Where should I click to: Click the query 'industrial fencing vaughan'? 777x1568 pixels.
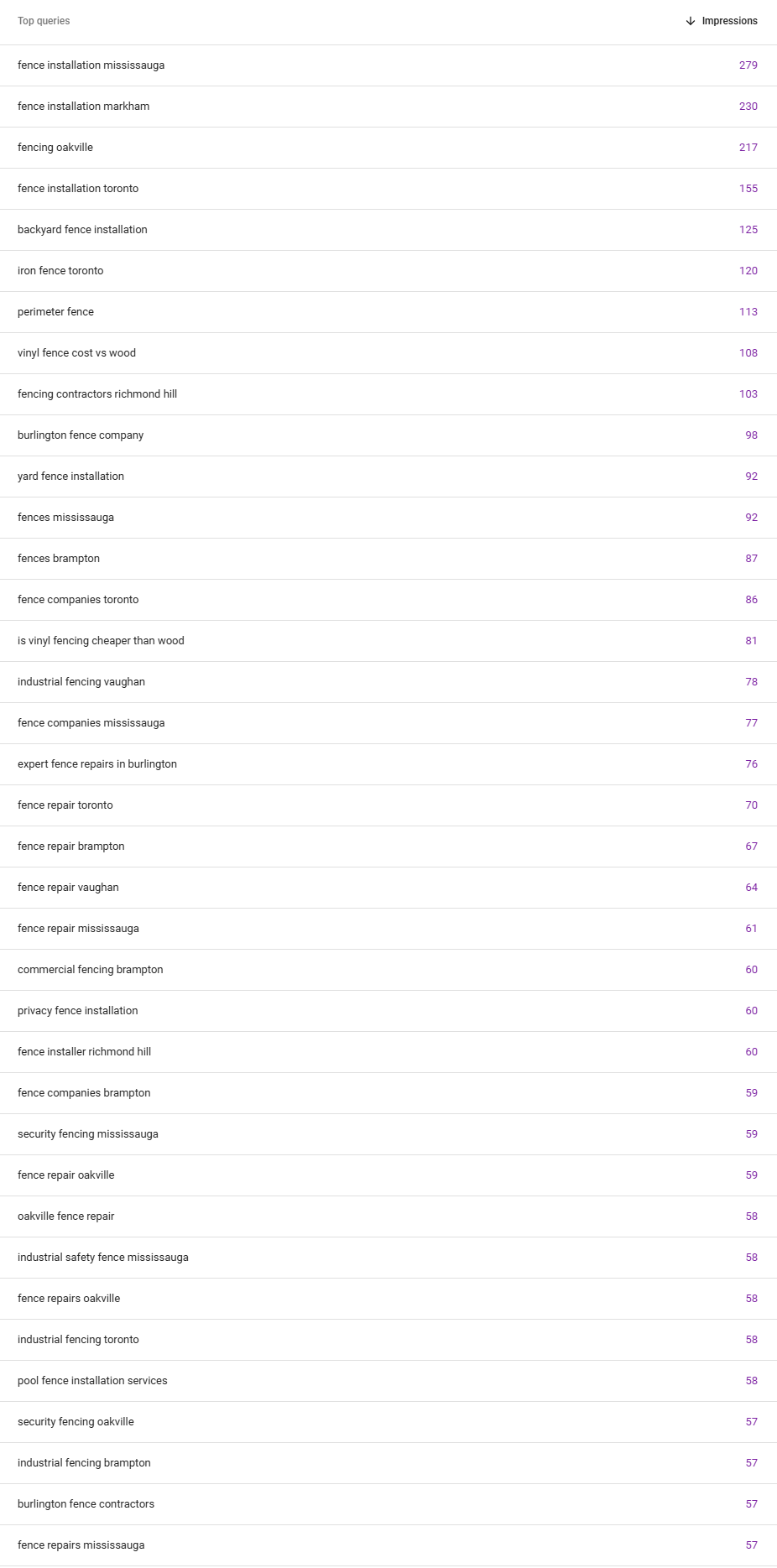tap(80, 681)
